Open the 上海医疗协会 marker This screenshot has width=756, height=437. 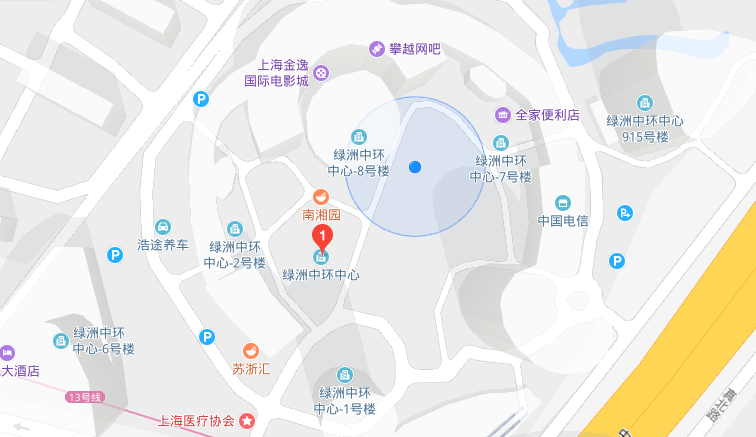point(246,421)
